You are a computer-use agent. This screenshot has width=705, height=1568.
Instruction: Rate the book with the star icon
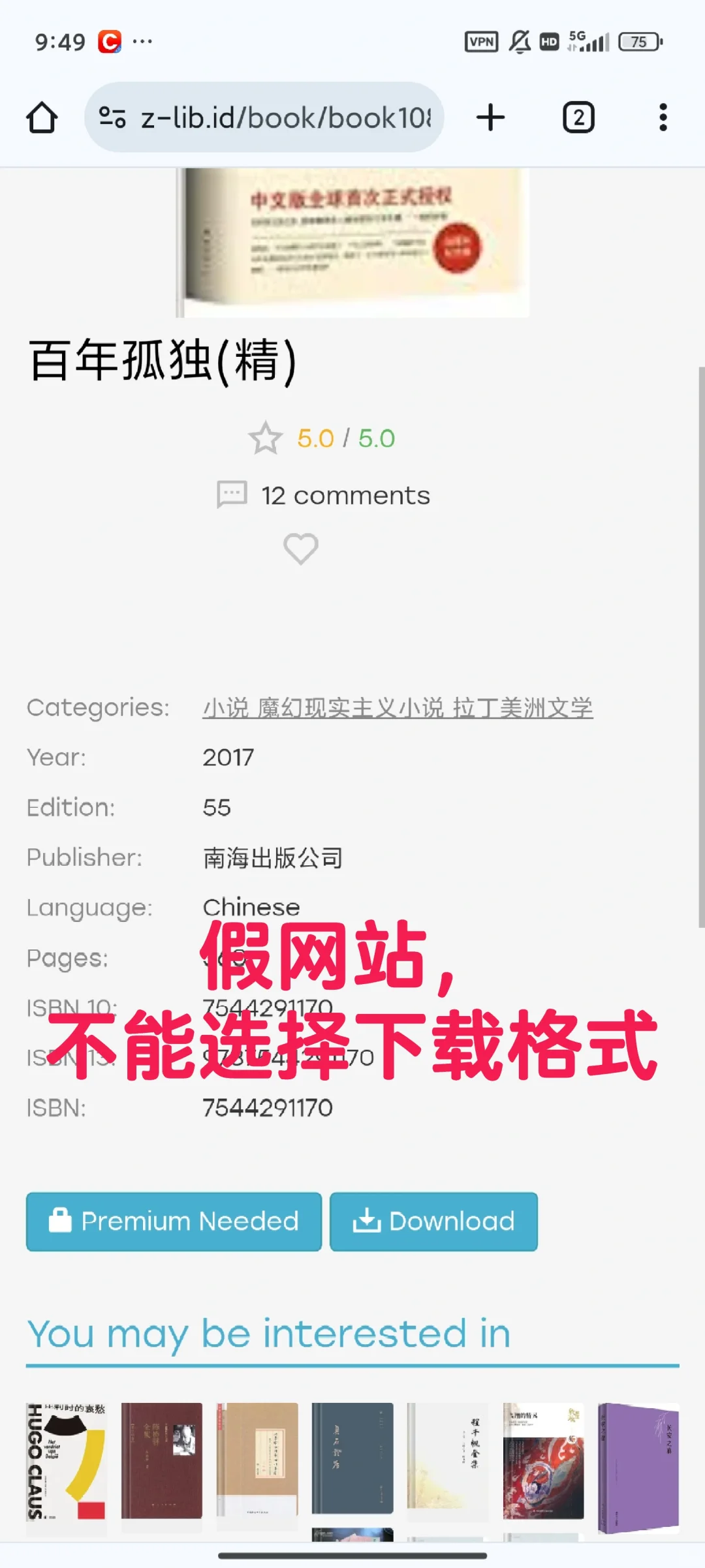click(x=266, y=438)
